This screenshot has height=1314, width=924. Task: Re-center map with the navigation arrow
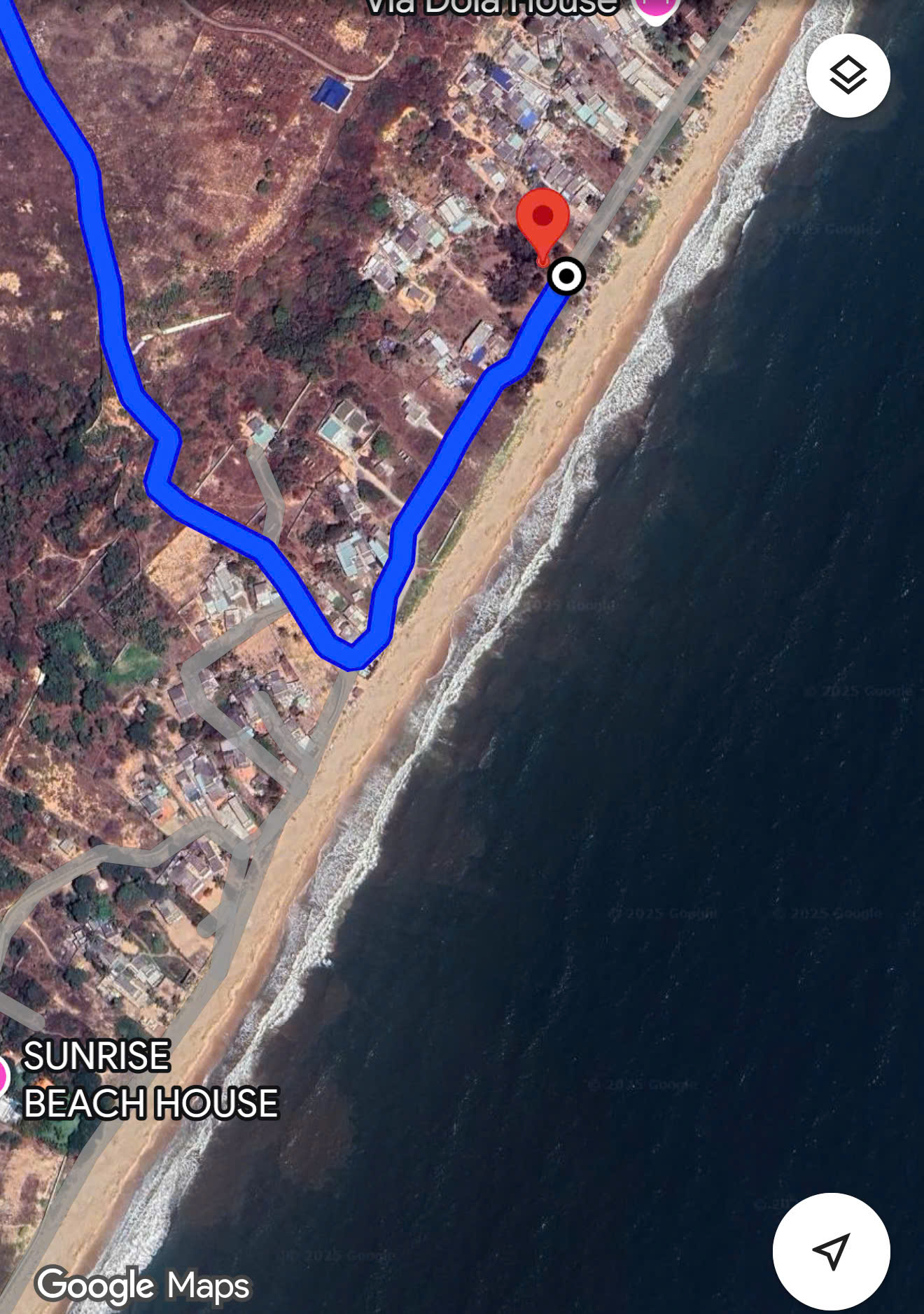(831, 1250)
